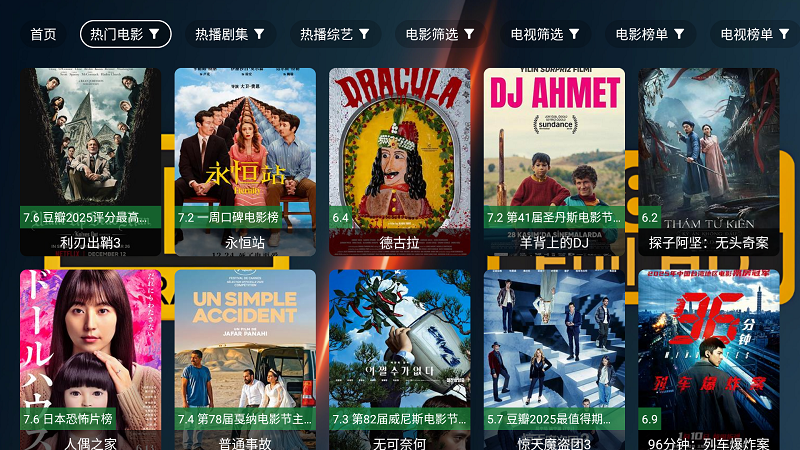Open the 电视筛选 tab
Image resolution: width=800 pixels, height=450 pixels.
[545, 34]
